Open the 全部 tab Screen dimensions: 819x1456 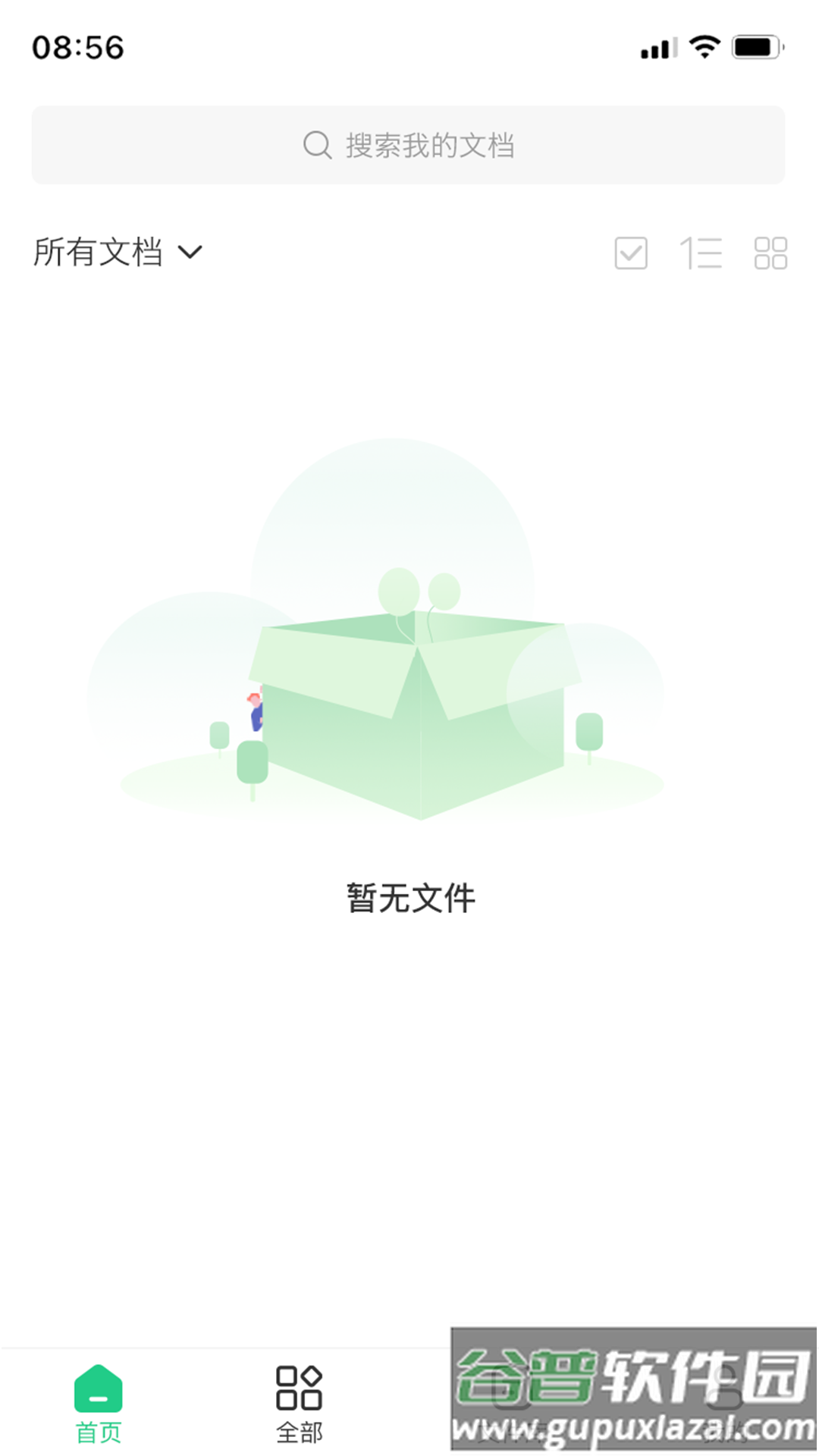pos(299,1403)
